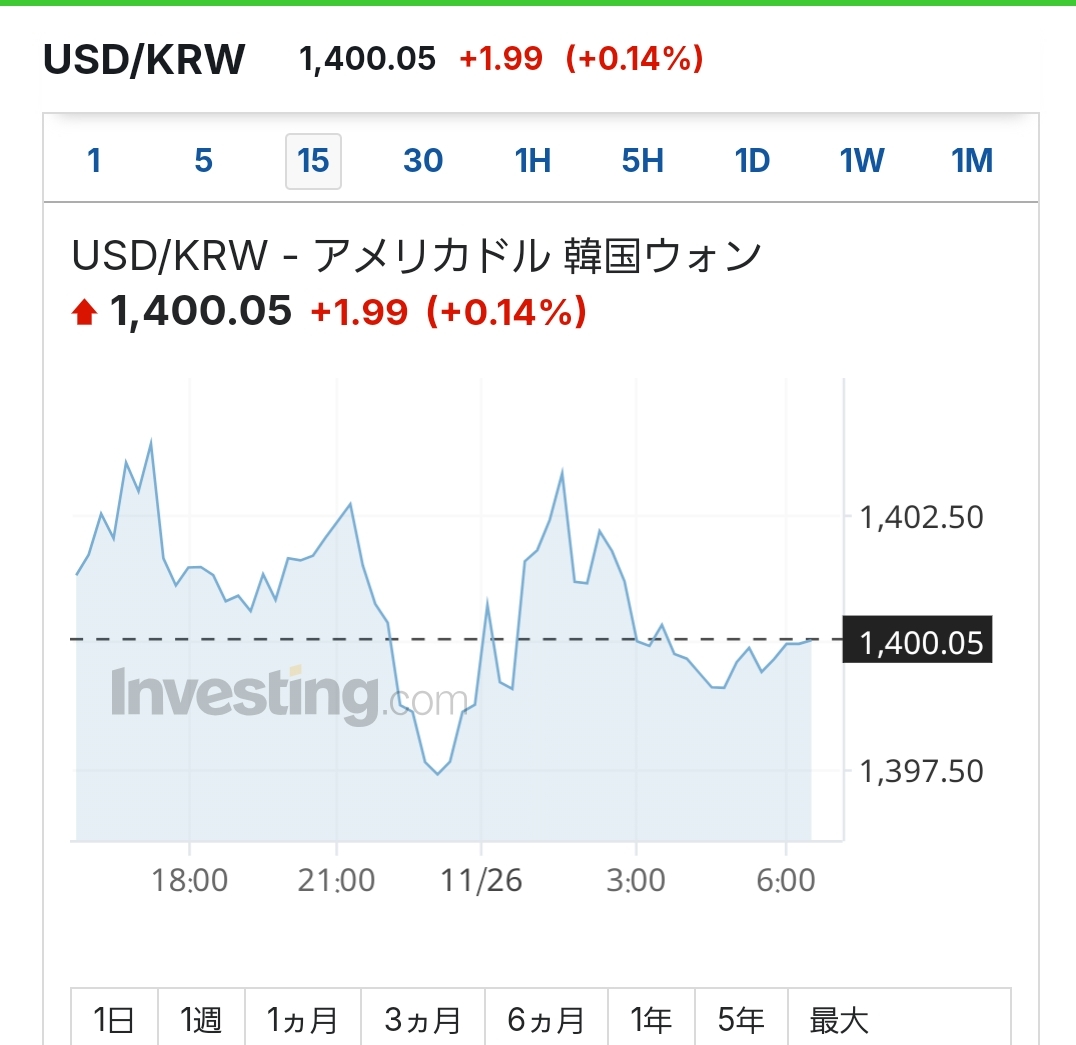The width and height of the screenshot is (1076, 1045).
Task: Select the 15 minute interval
Action: [x=313, y=161]
